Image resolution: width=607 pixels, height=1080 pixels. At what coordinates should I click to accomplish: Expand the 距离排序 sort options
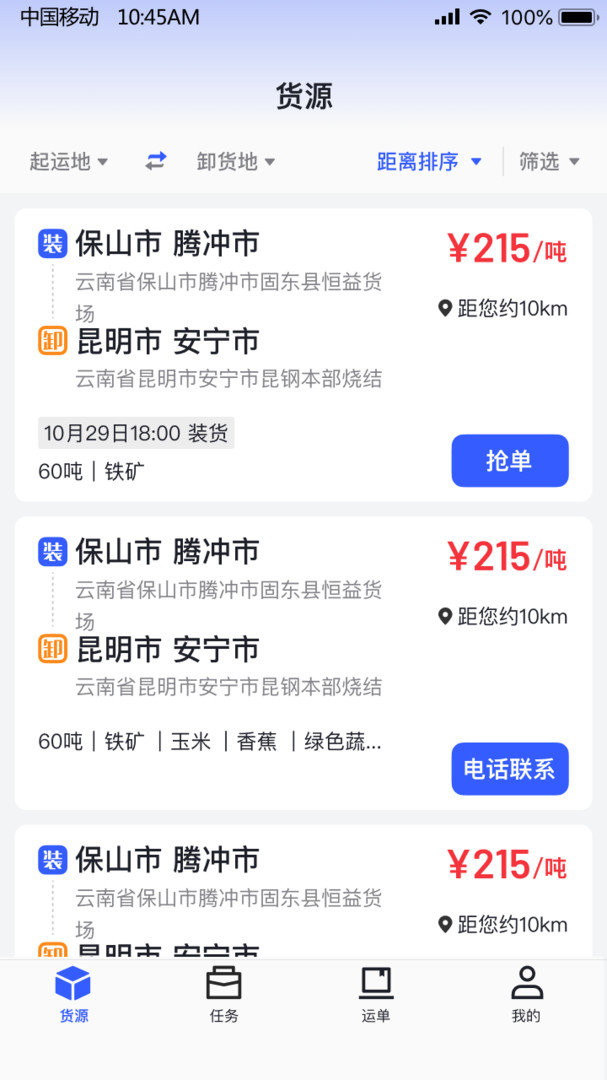point(429,161)
